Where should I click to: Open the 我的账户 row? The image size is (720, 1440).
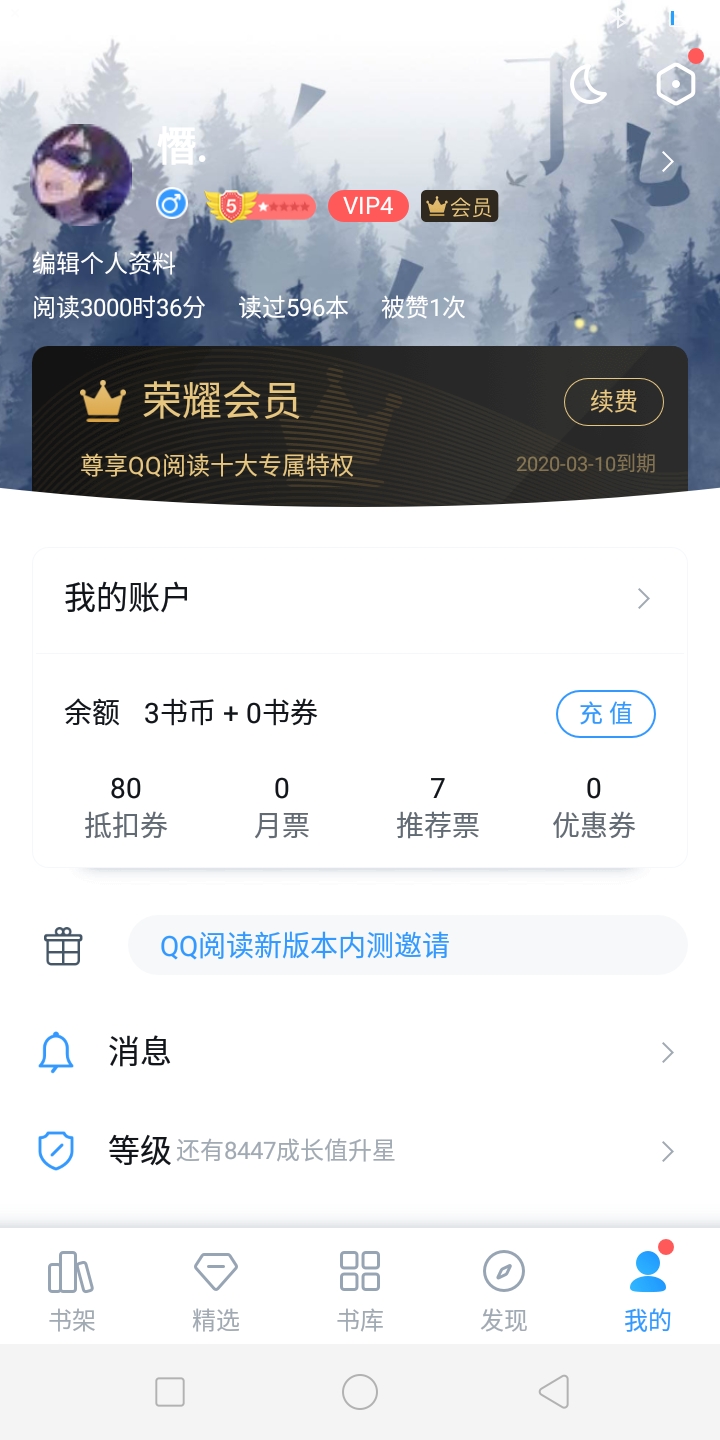360,598
